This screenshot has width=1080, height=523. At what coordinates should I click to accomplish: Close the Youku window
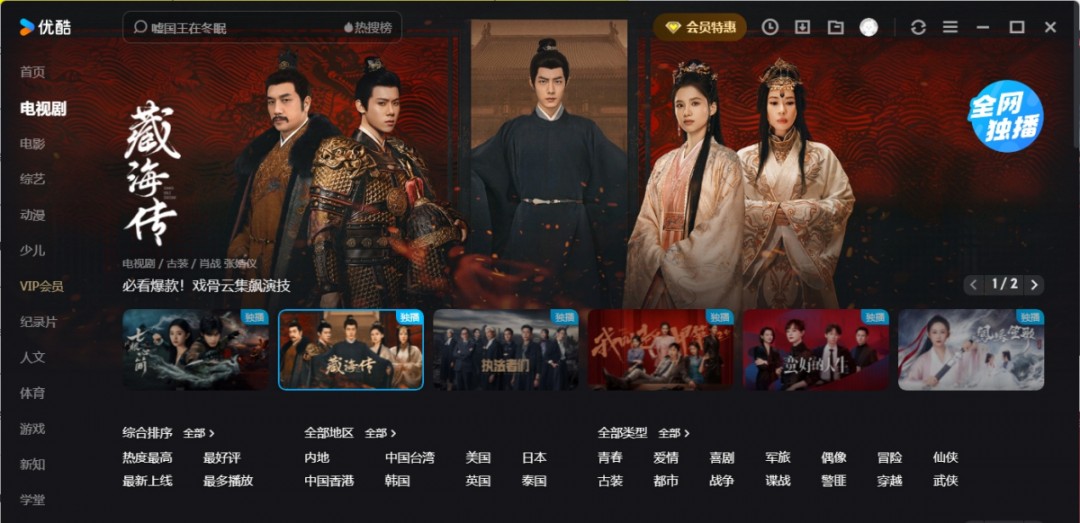click(x=1050, y=27)
